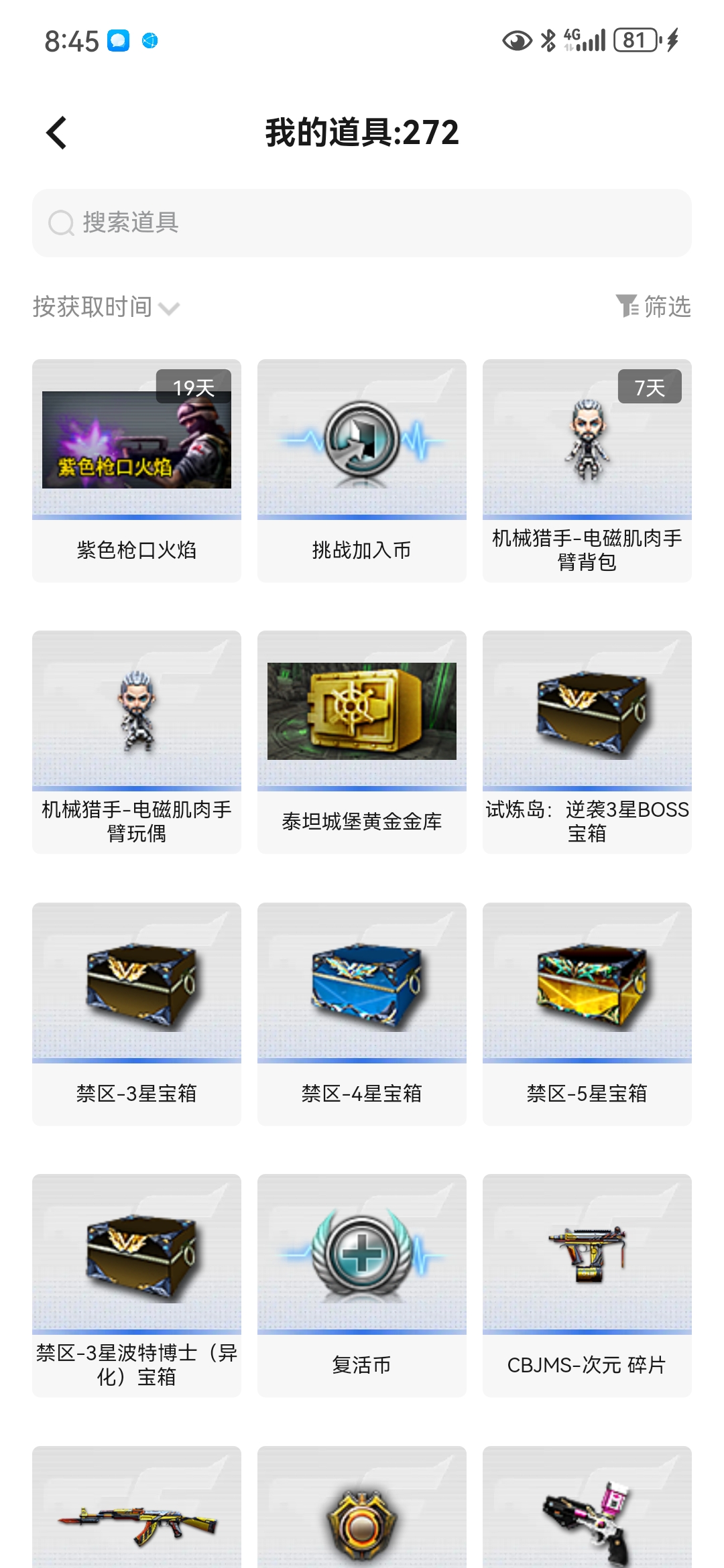Screen dimensions: 724x1568
Task: Go back from the 我的道具 page
Action: 58,133
